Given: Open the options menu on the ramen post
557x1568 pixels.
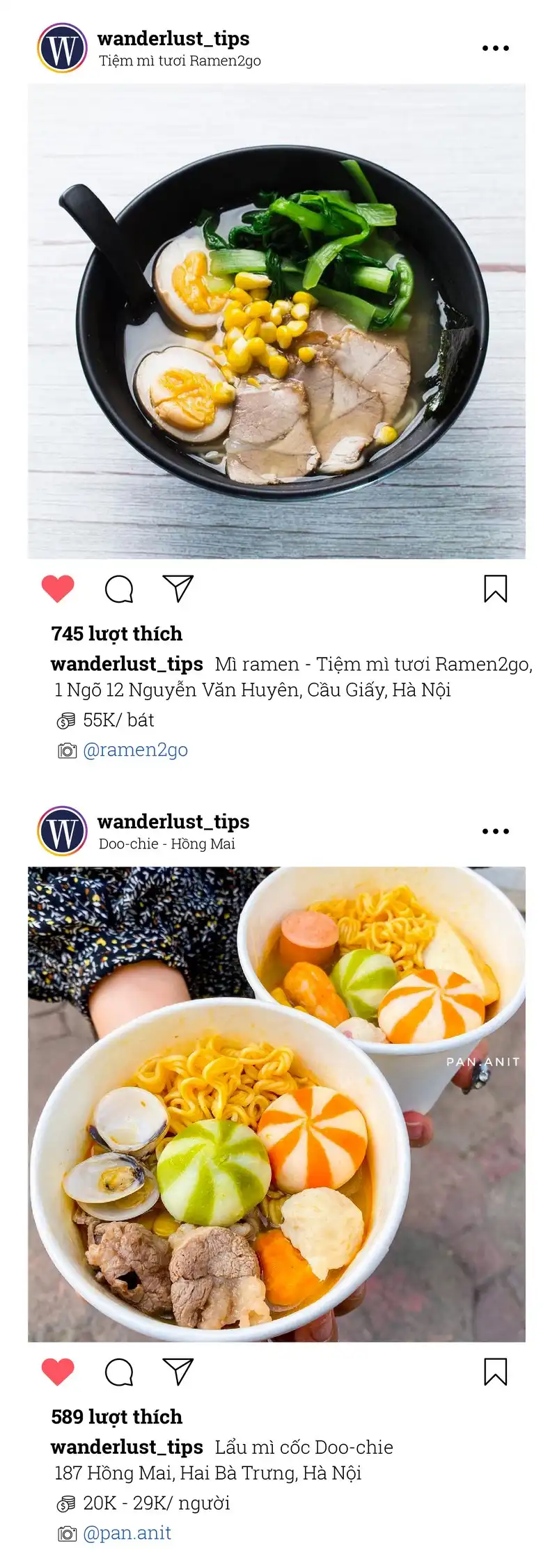Looking at the screenshot, I should click(495, 47).
